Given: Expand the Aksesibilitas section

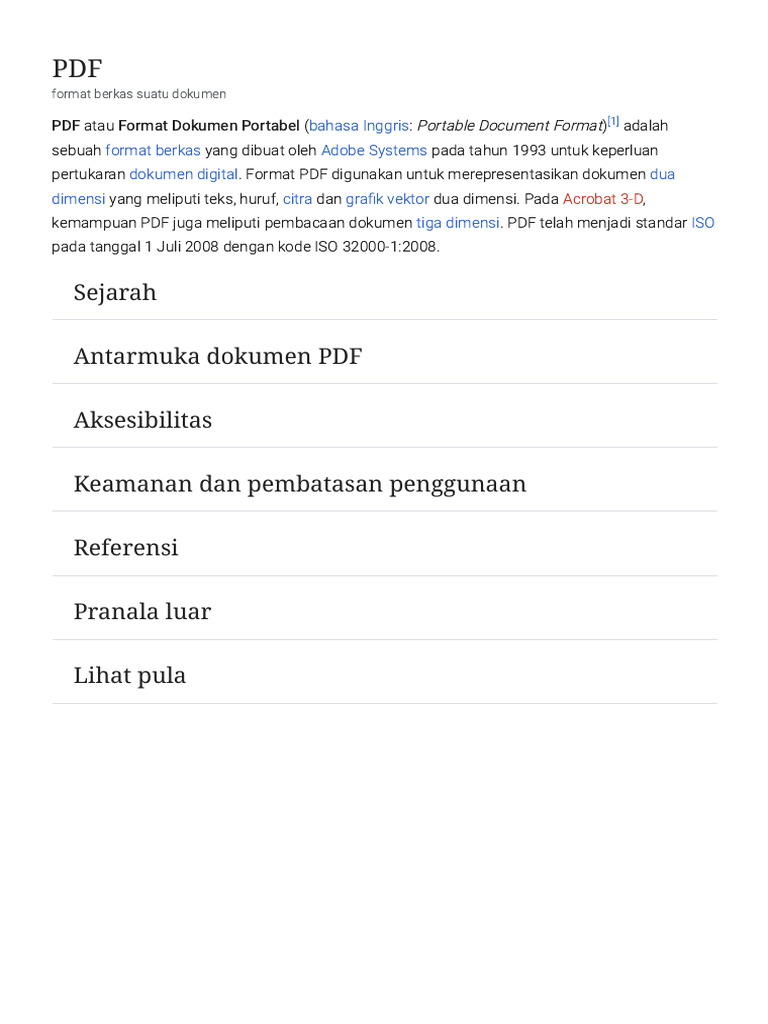Looking at the screenshot, I should [x=385, y=421].
